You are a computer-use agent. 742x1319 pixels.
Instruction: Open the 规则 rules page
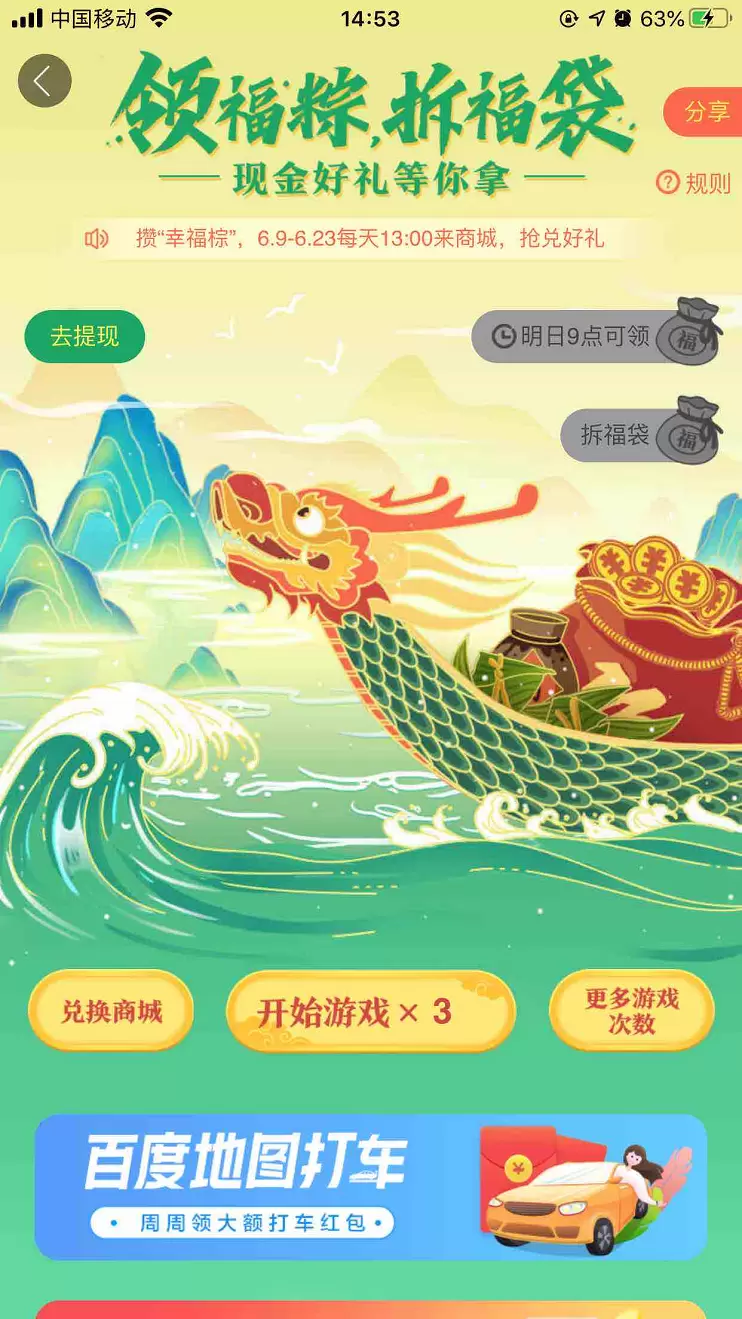pyautogui.click(x=694, y=183)
